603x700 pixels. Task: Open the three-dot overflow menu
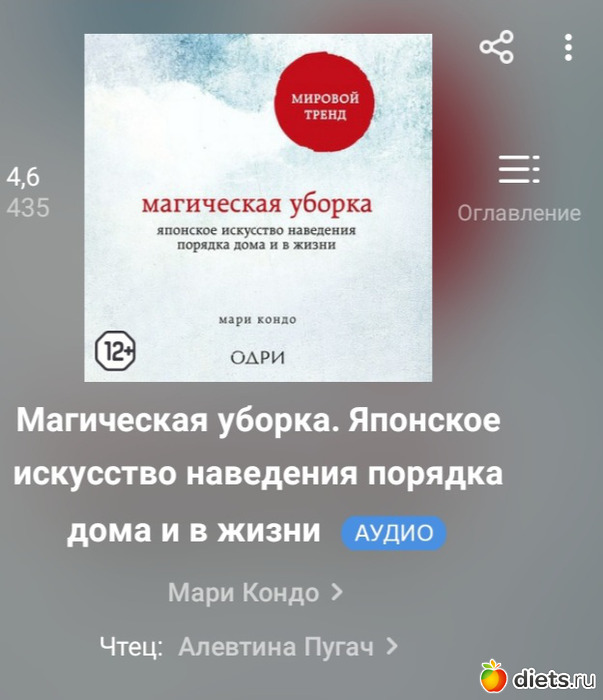tap(568, 47)
